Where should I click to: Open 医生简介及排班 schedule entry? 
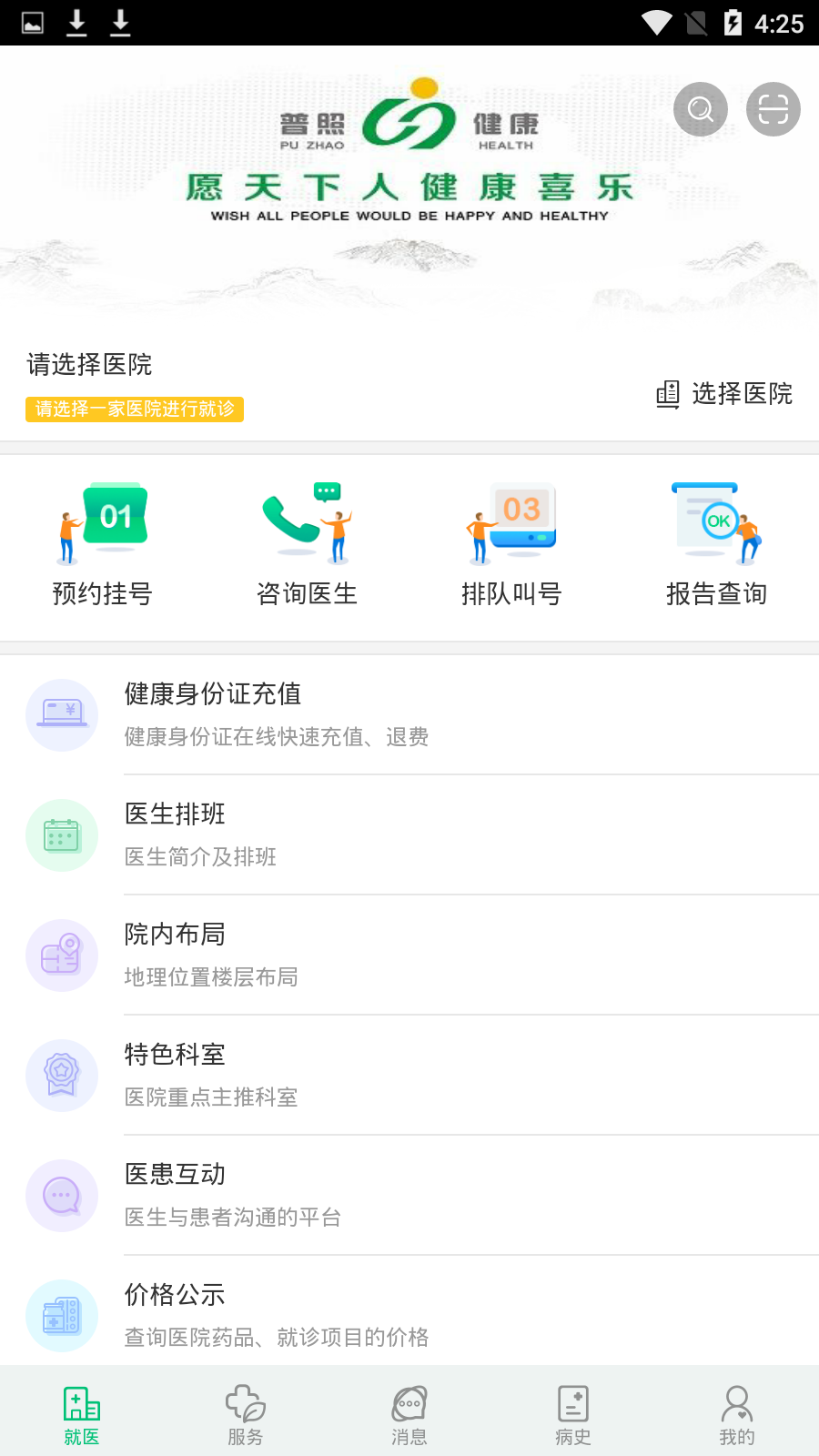(200, 856)
